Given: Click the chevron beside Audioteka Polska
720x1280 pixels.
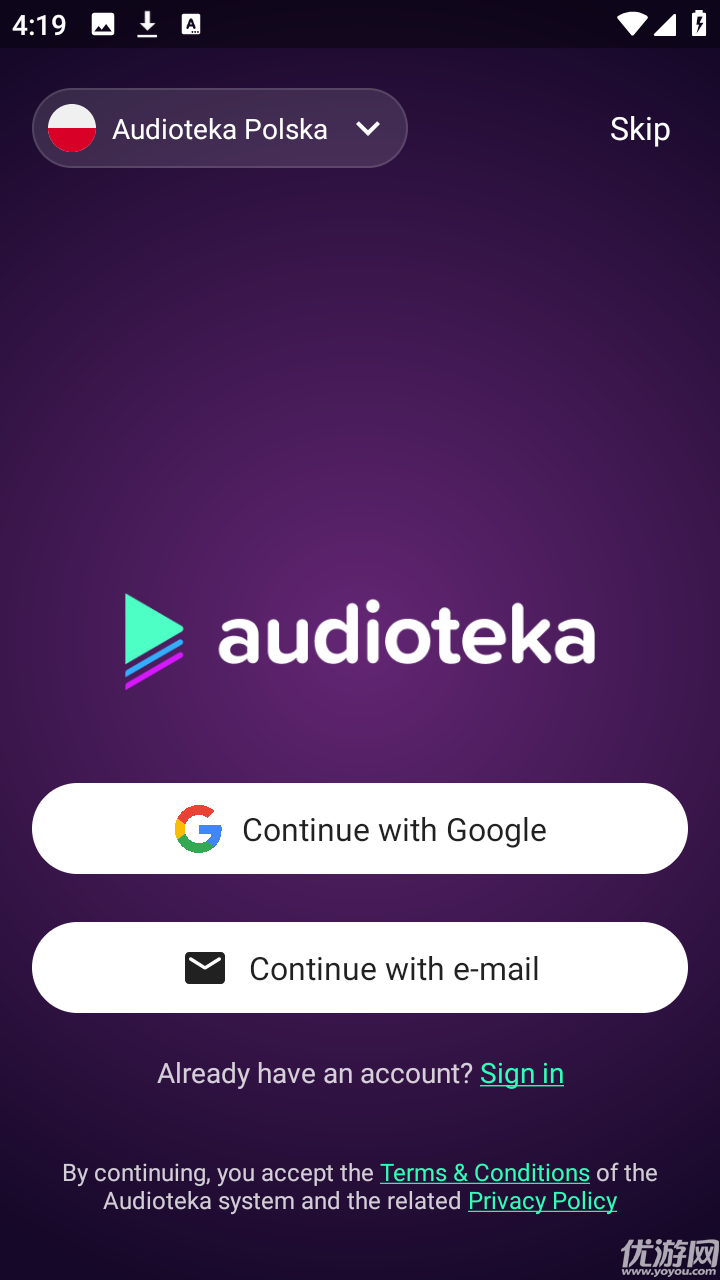Looking at the screenshot, I should [367, 128].
